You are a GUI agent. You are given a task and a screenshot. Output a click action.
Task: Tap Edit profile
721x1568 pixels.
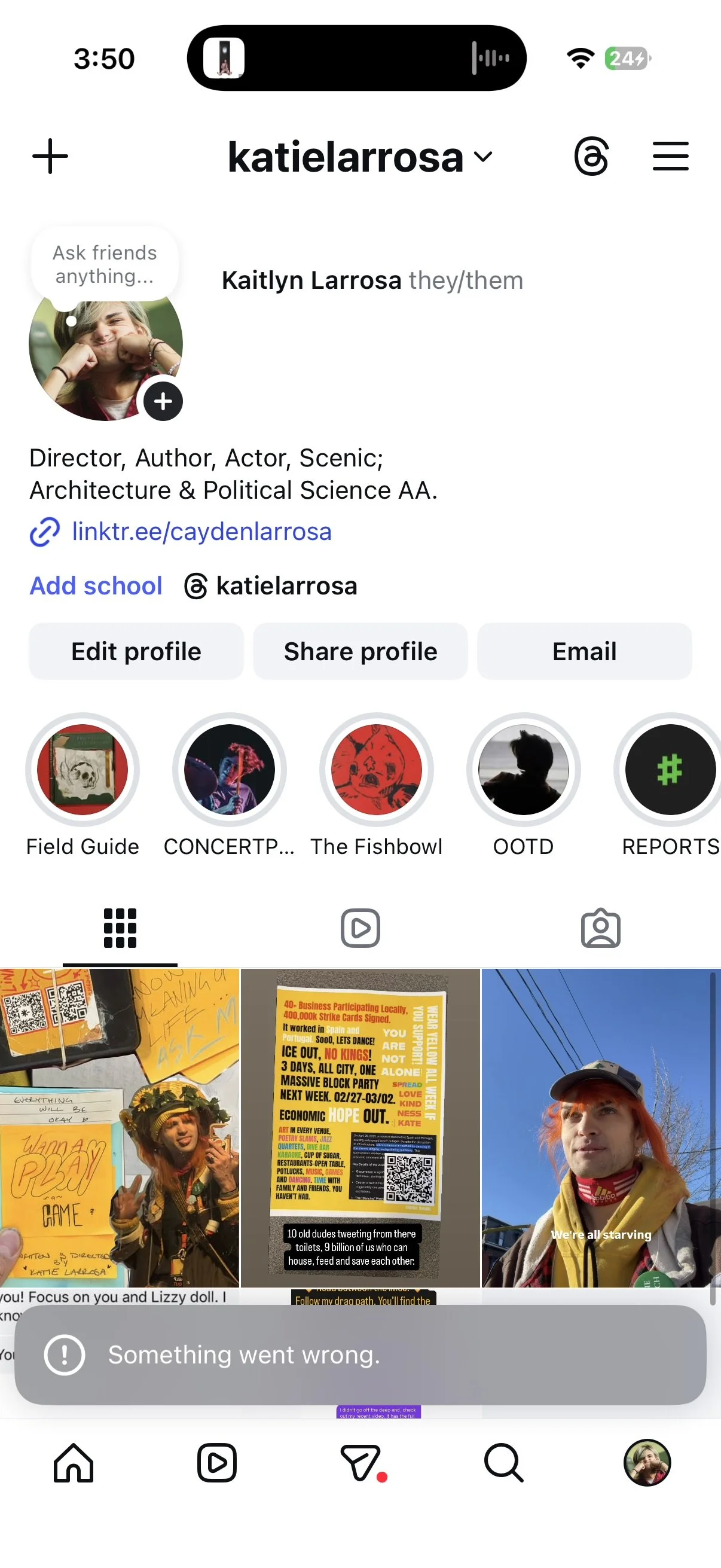(x=136, y=651)
